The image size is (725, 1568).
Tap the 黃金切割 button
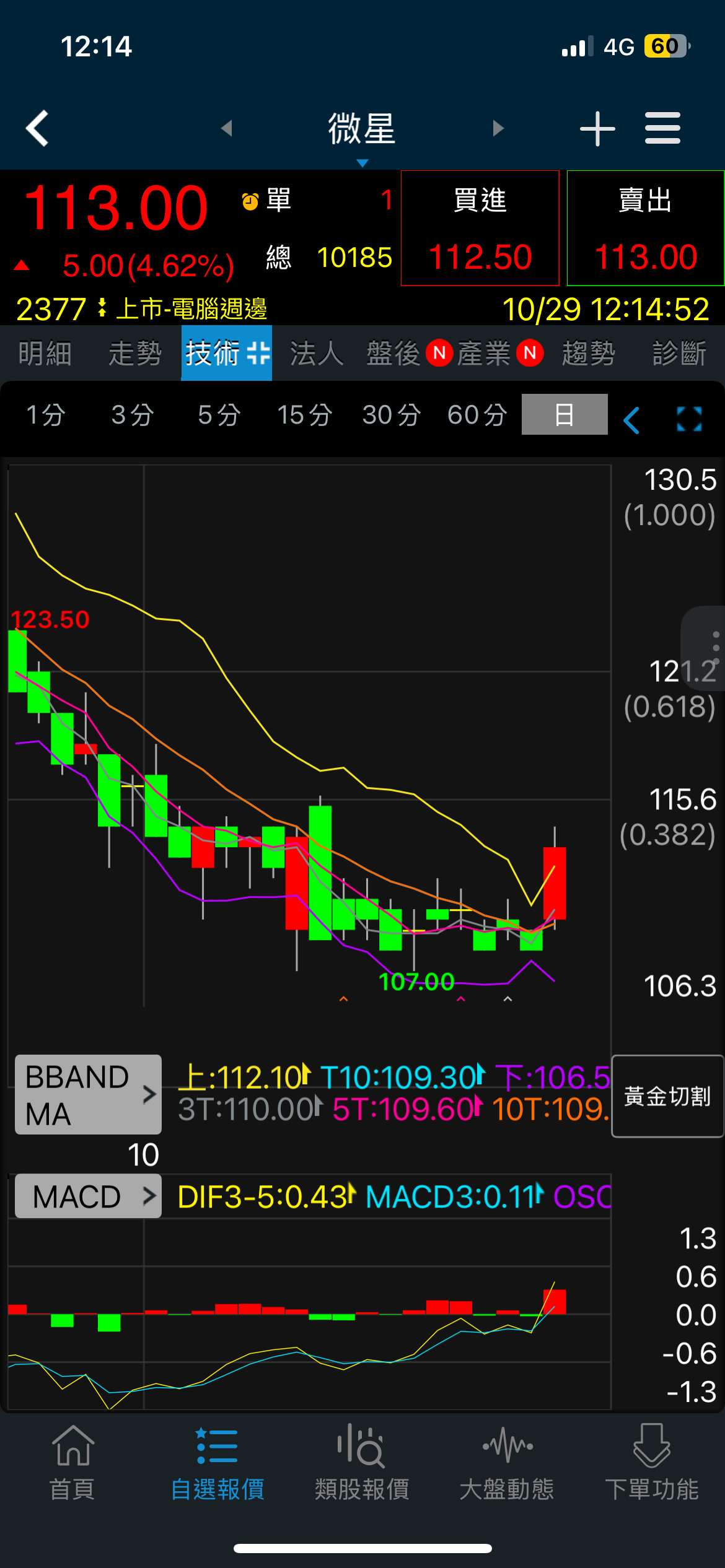coord(667,1096)
